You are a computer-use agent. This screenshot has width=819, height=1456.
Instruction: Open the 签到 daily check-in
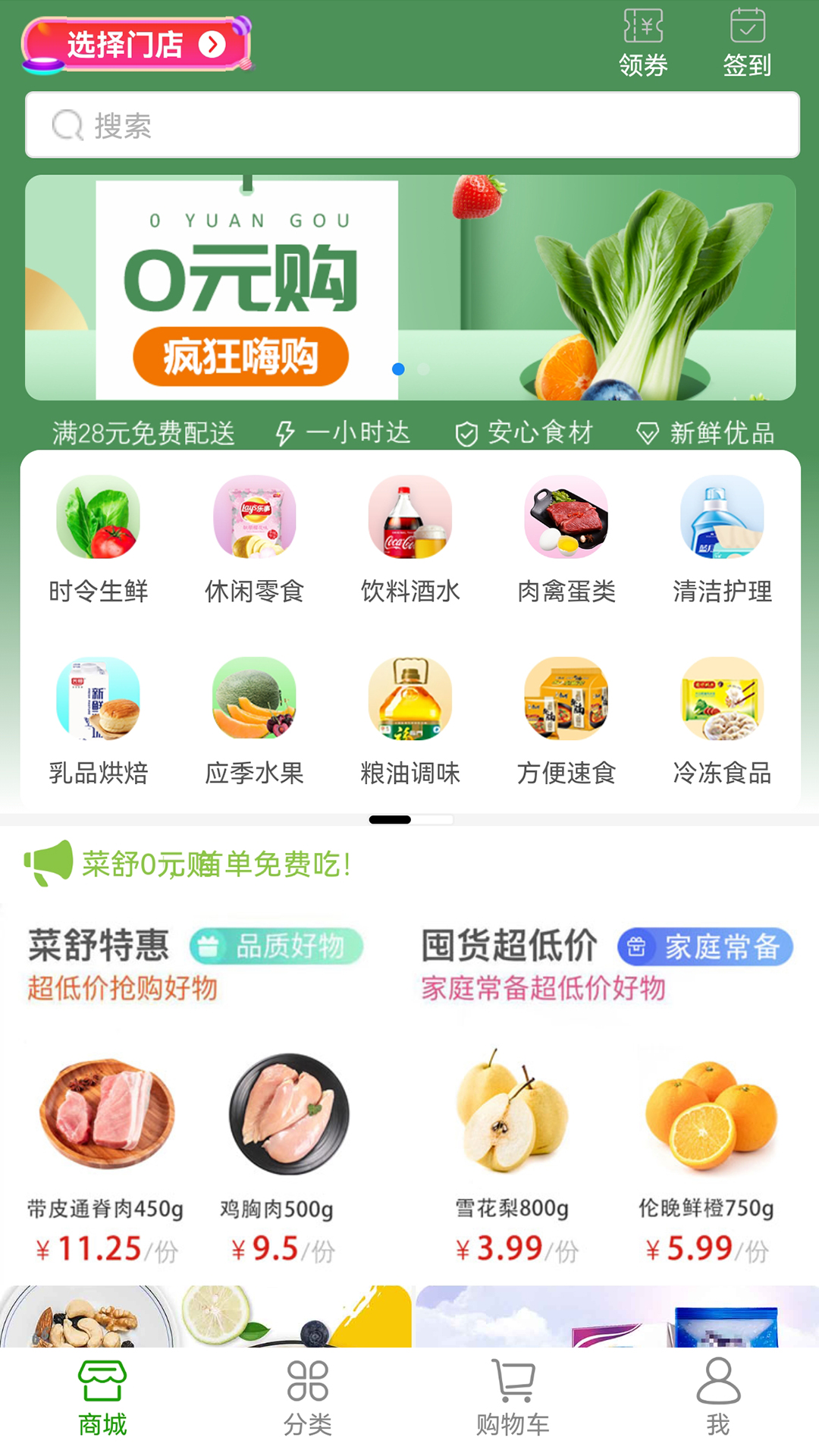click(x=747, y=43)
